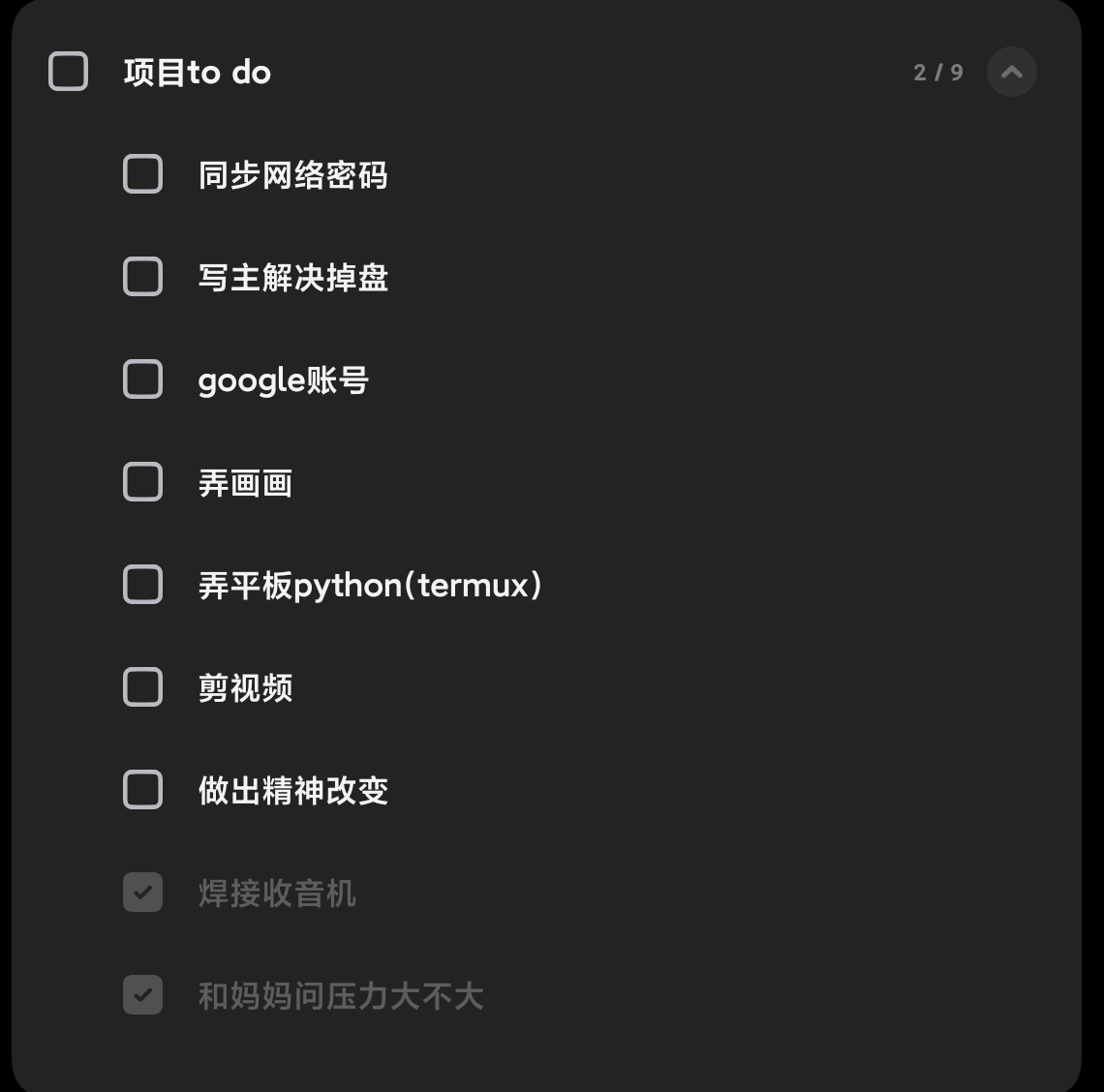
Task: Tick the 写主解决掉盘 checkbox
Action: (142, 277)
